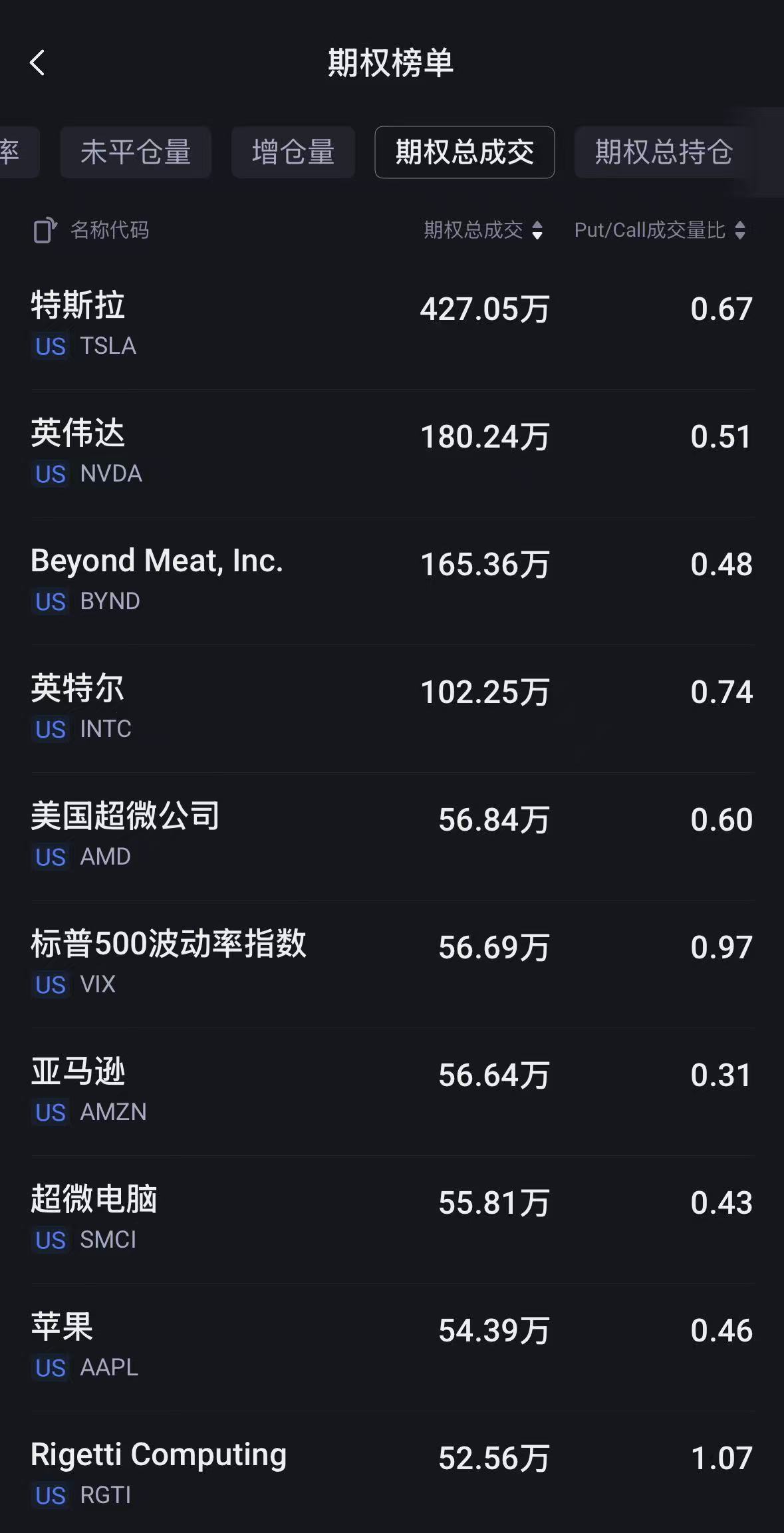Tap the layout icon beside 名称代码
The image size is (784, 1533).
[45, 231]
